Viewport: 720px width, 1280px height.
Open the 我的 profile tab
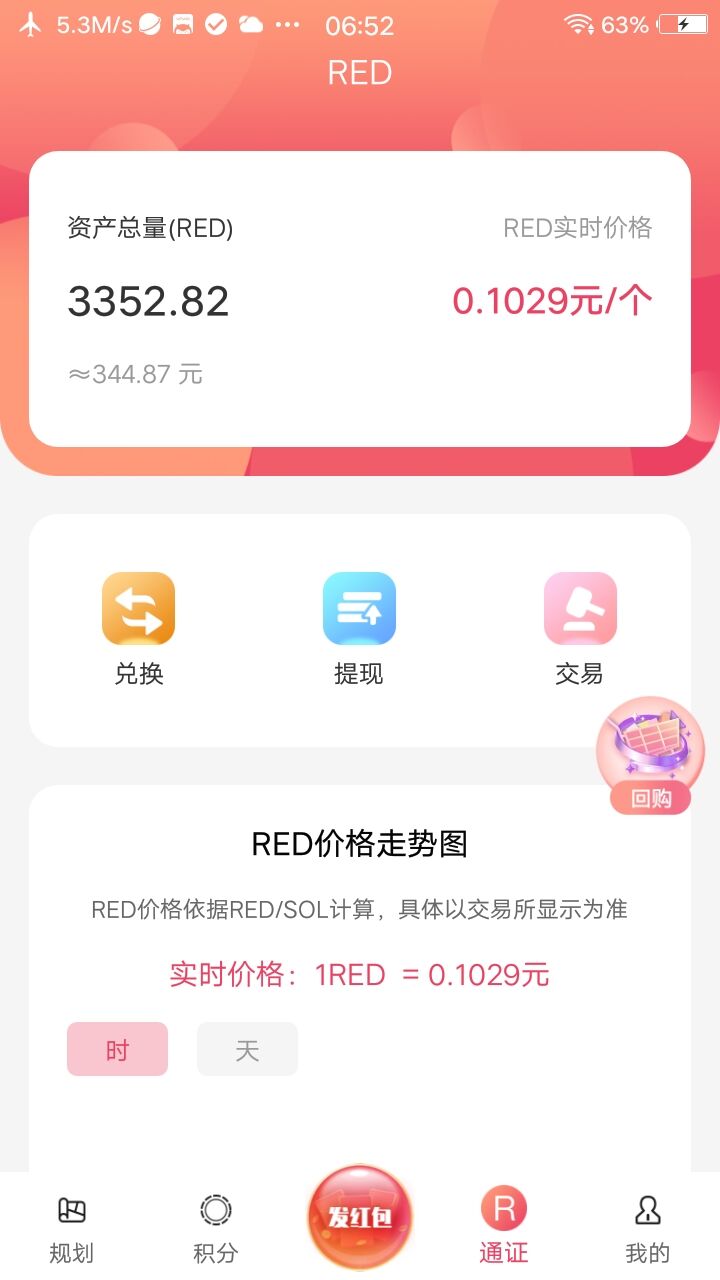(647, 1228)
